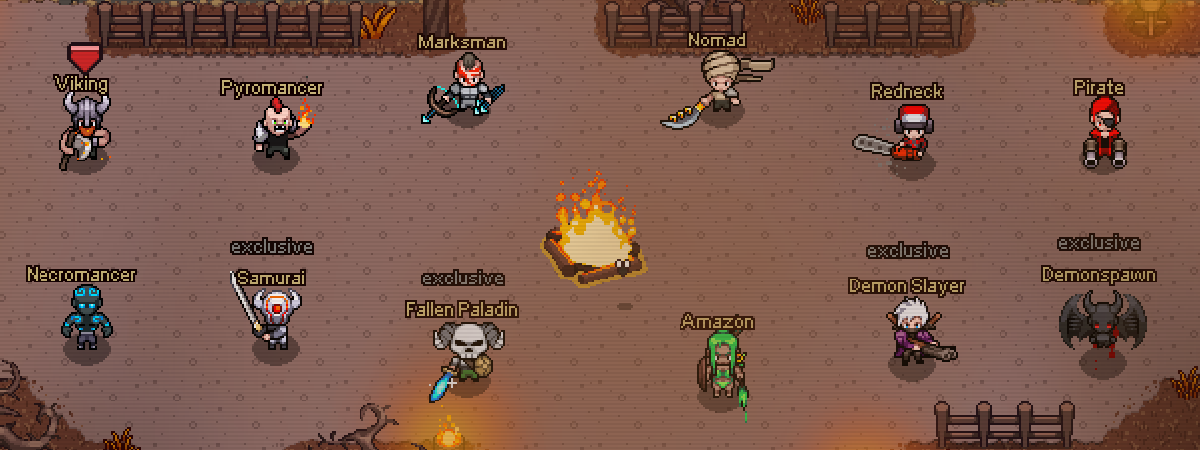Viewport: 1200px width, 450px height.
Task: Pick the Pirate character
Action: tap(1103, 131)
